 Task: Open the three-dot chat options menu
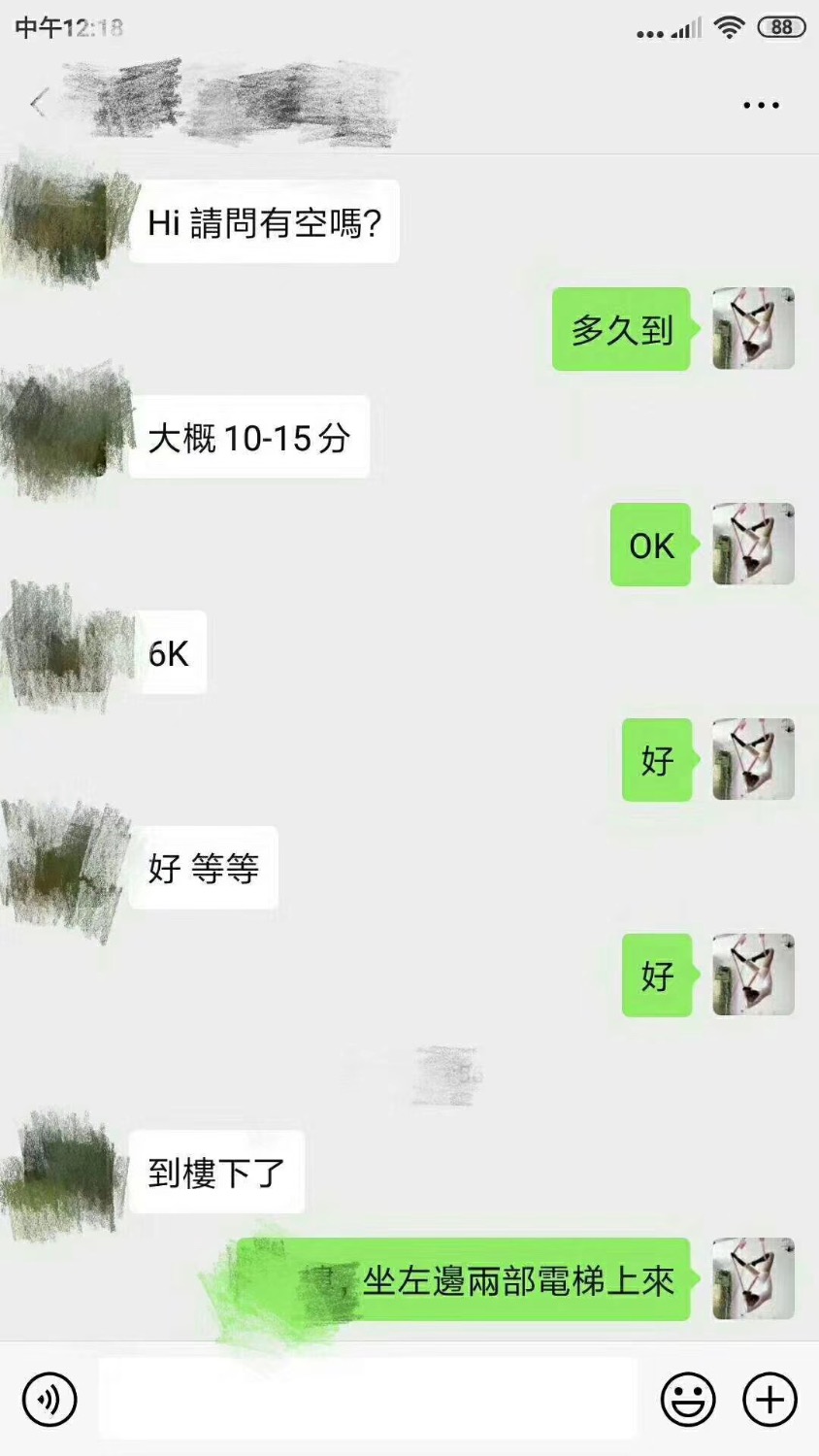761,105
